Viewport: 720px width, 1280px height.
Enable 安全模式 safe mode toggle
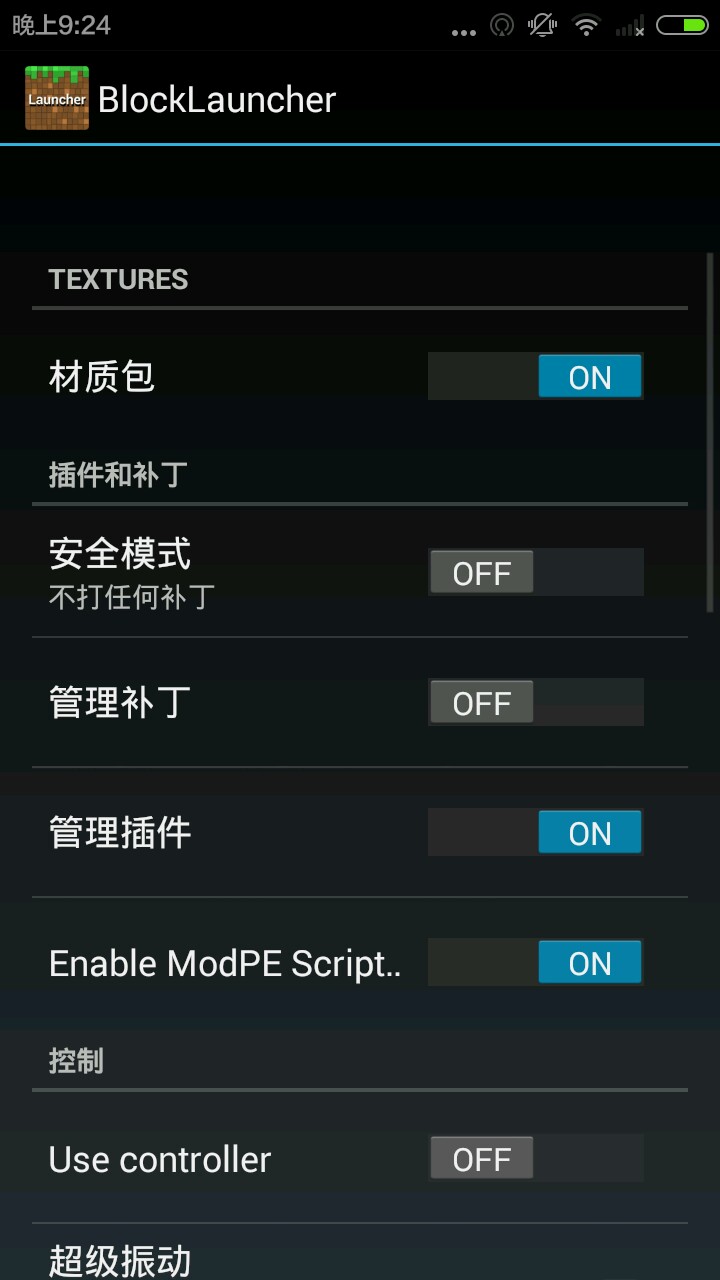[x=535, y=572]
